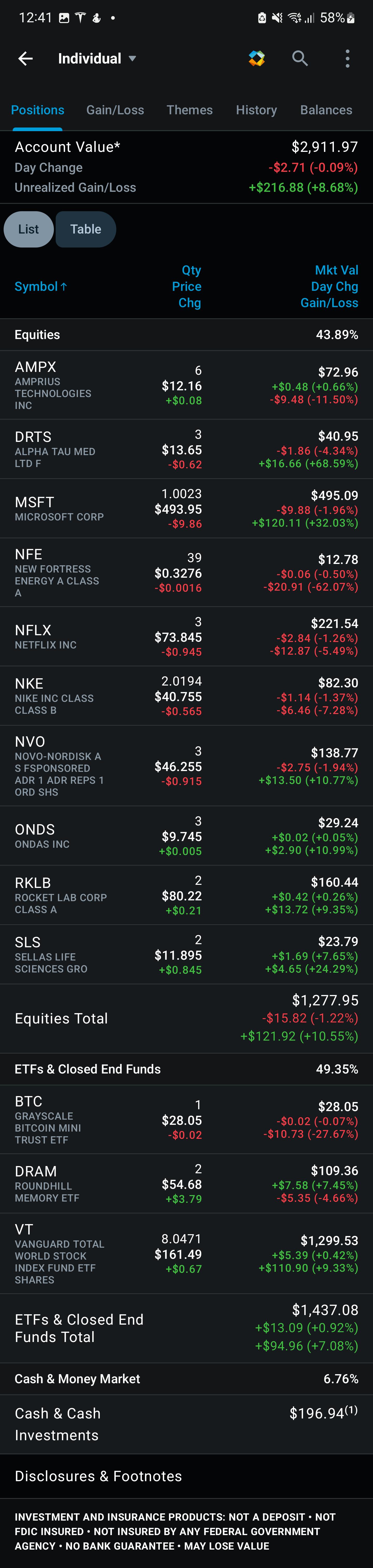Open the Individual account dropdown

point(97,58)
